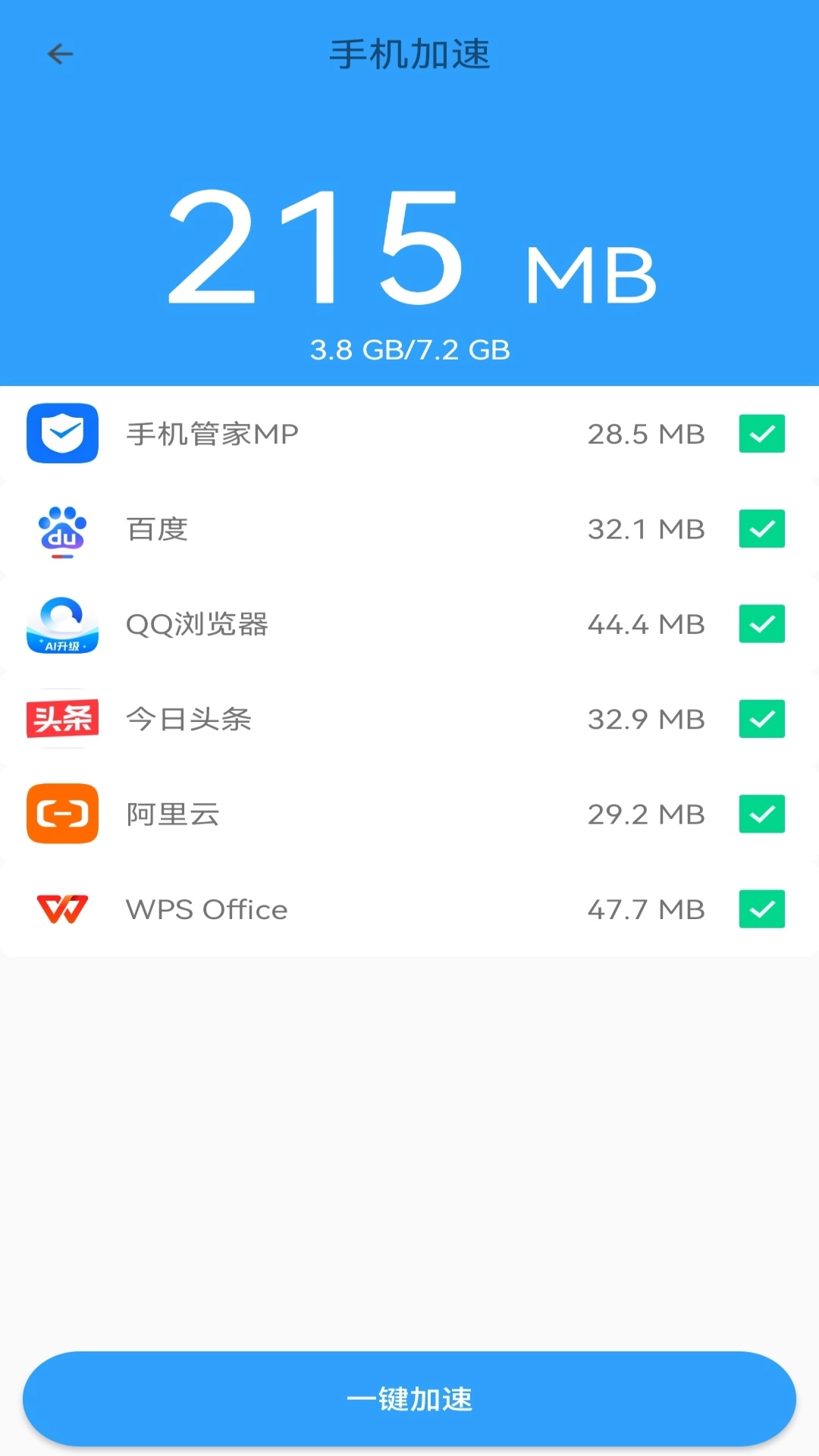Select the WPS Office icon
This screenshot has width=819, height=1456.
click(63, 908)
